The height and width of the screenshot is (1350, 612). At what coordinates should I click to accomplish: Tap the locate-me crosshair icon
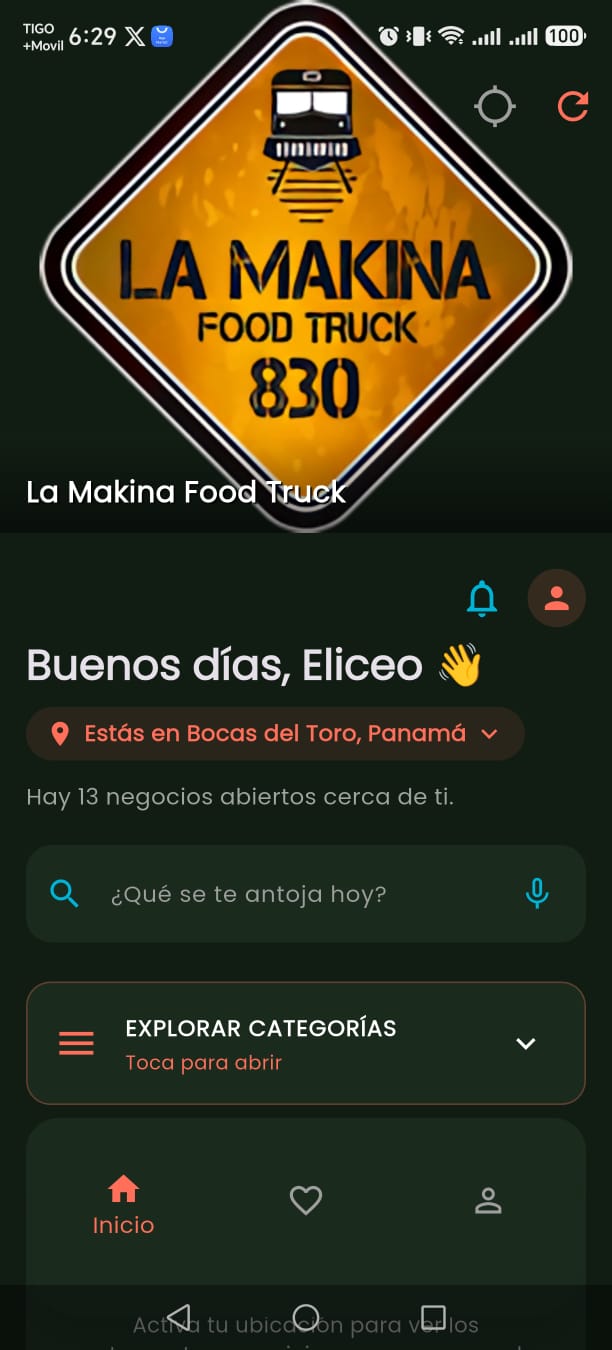click(x=495, y=106)
